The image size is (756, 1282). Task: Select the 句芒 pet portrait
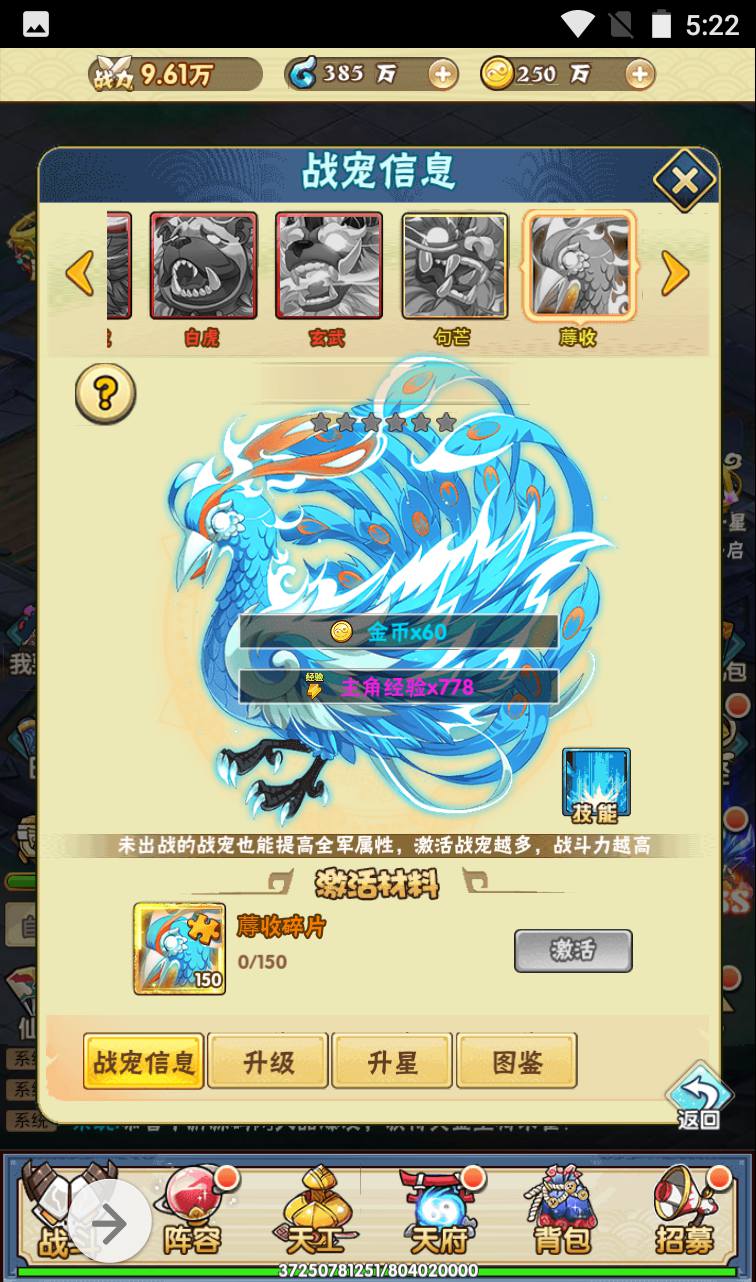(x=454, y=266)
